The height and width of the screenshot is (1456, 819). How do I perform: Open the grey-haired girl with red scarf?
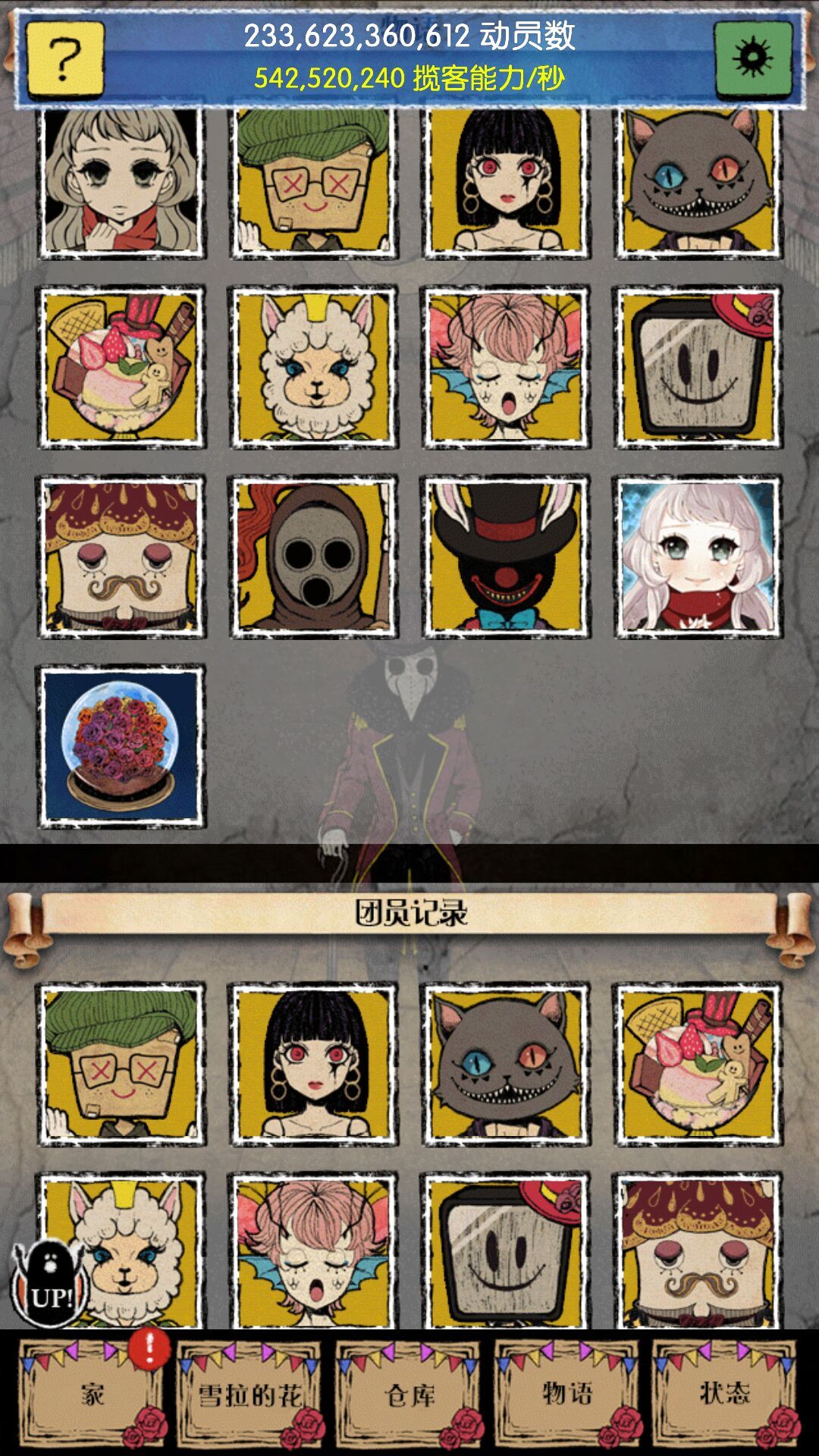(x=121, y=182)
